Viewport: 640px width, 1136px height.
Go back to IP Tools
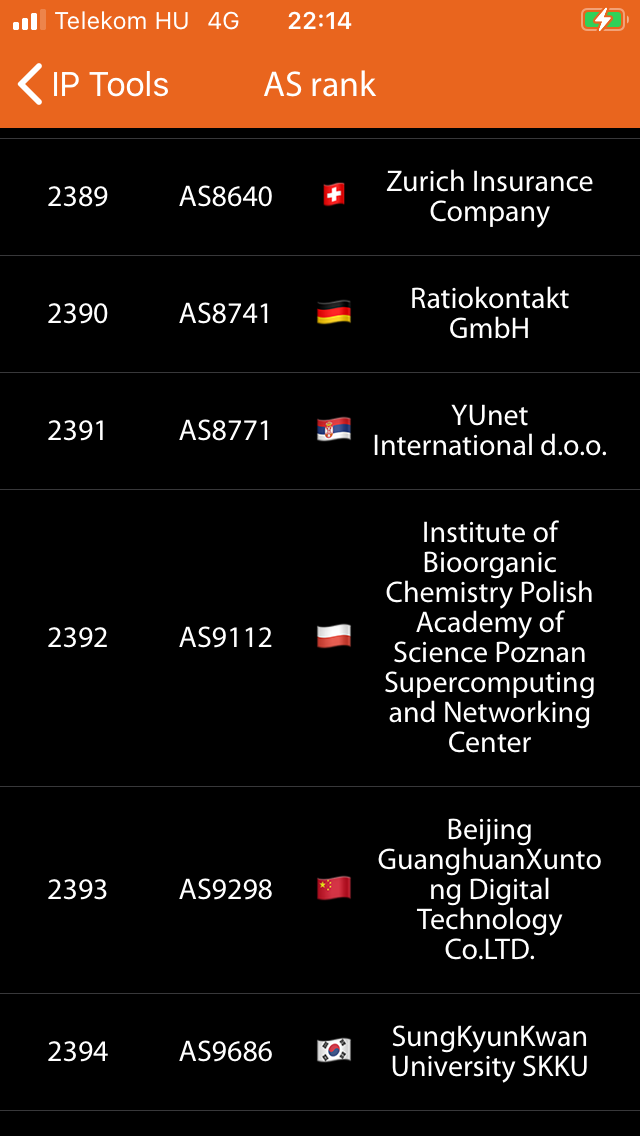(93, 84)
